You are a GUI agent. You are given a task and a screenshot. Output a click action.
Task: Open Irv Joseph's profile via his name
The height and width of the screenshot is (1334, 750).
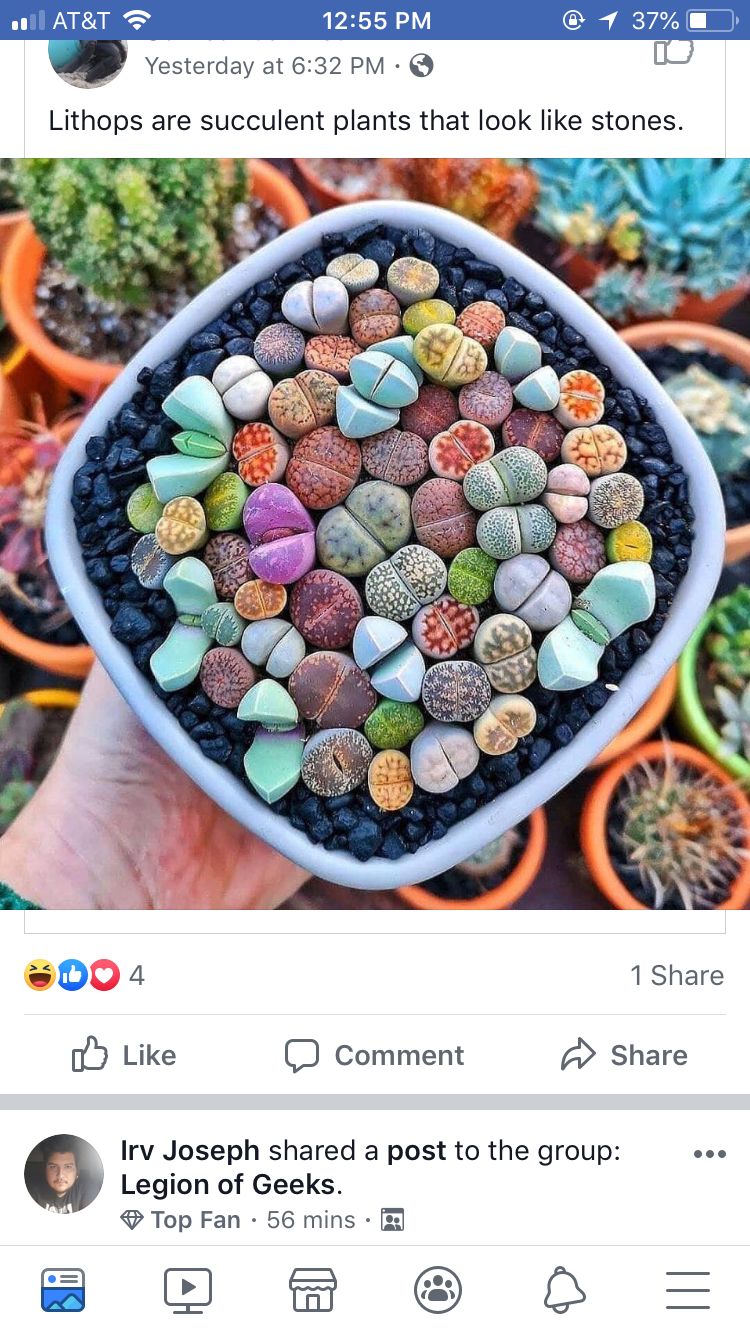[190, 1151]
